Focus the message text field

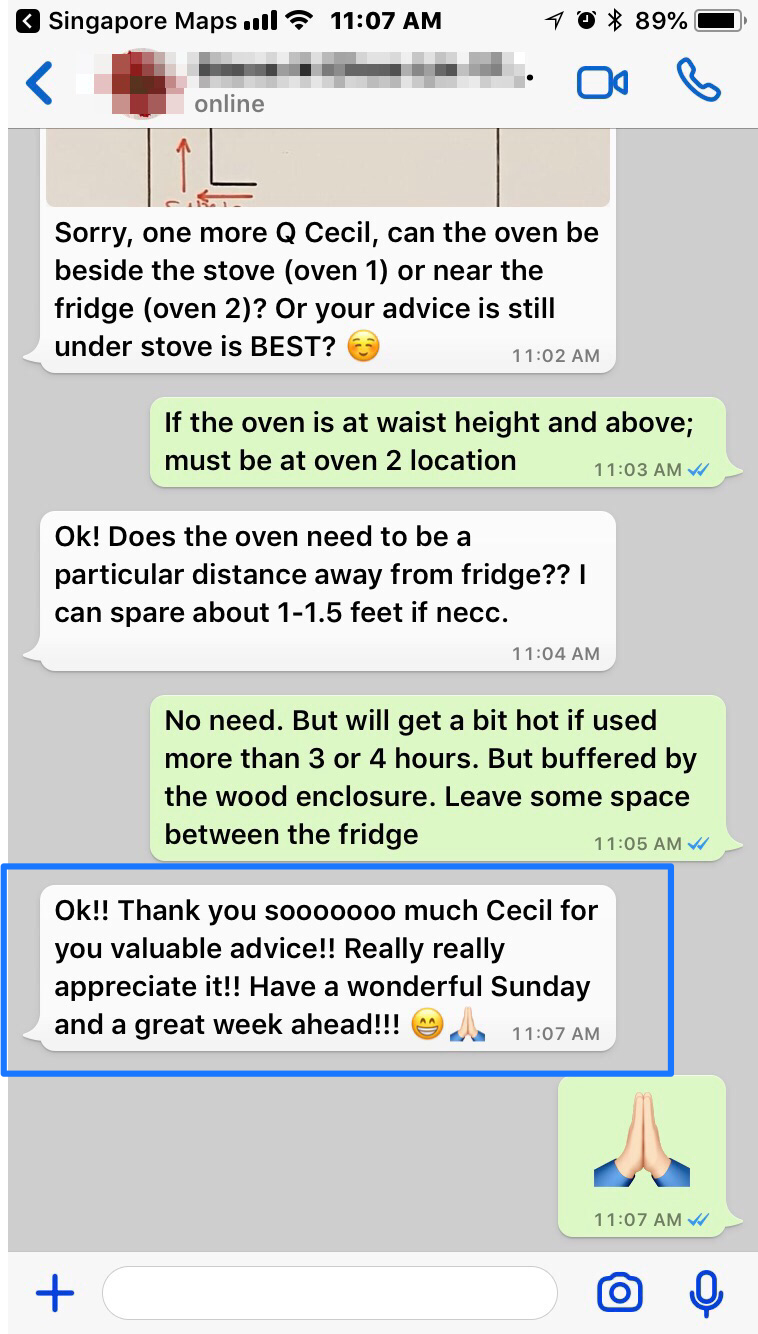329,1294
